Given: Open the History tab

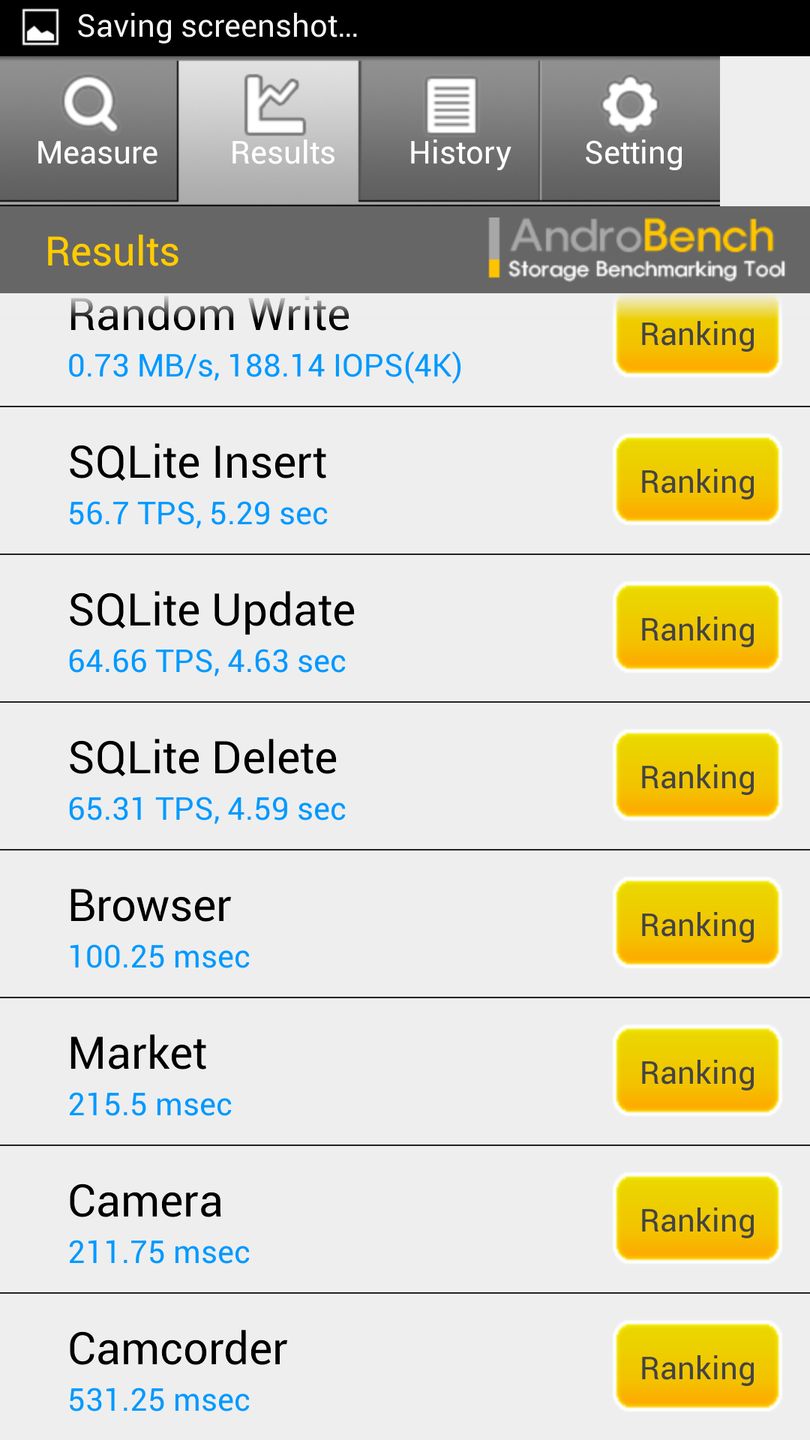Looking at the screenshot, I should coord(450,130).
